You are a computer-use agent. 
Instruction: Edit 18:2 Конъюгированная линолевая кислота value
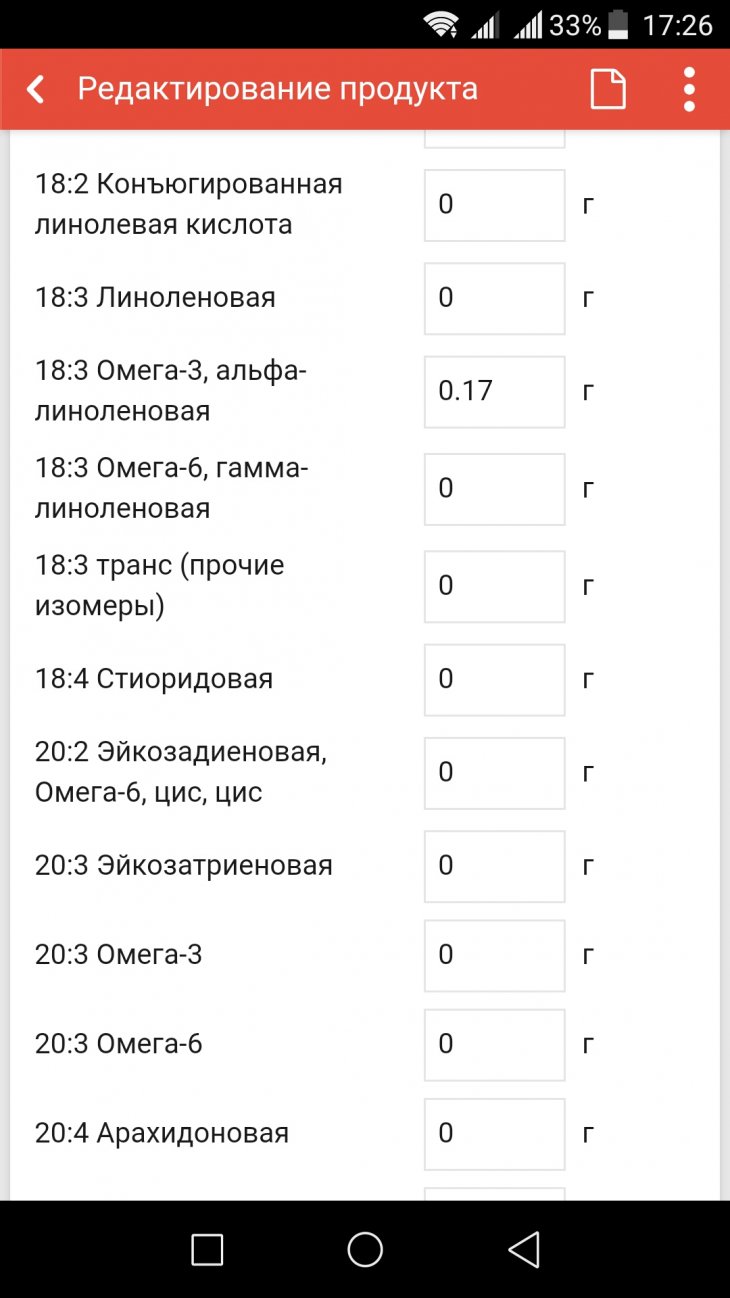pyautogui.click(x=494, y=205)
